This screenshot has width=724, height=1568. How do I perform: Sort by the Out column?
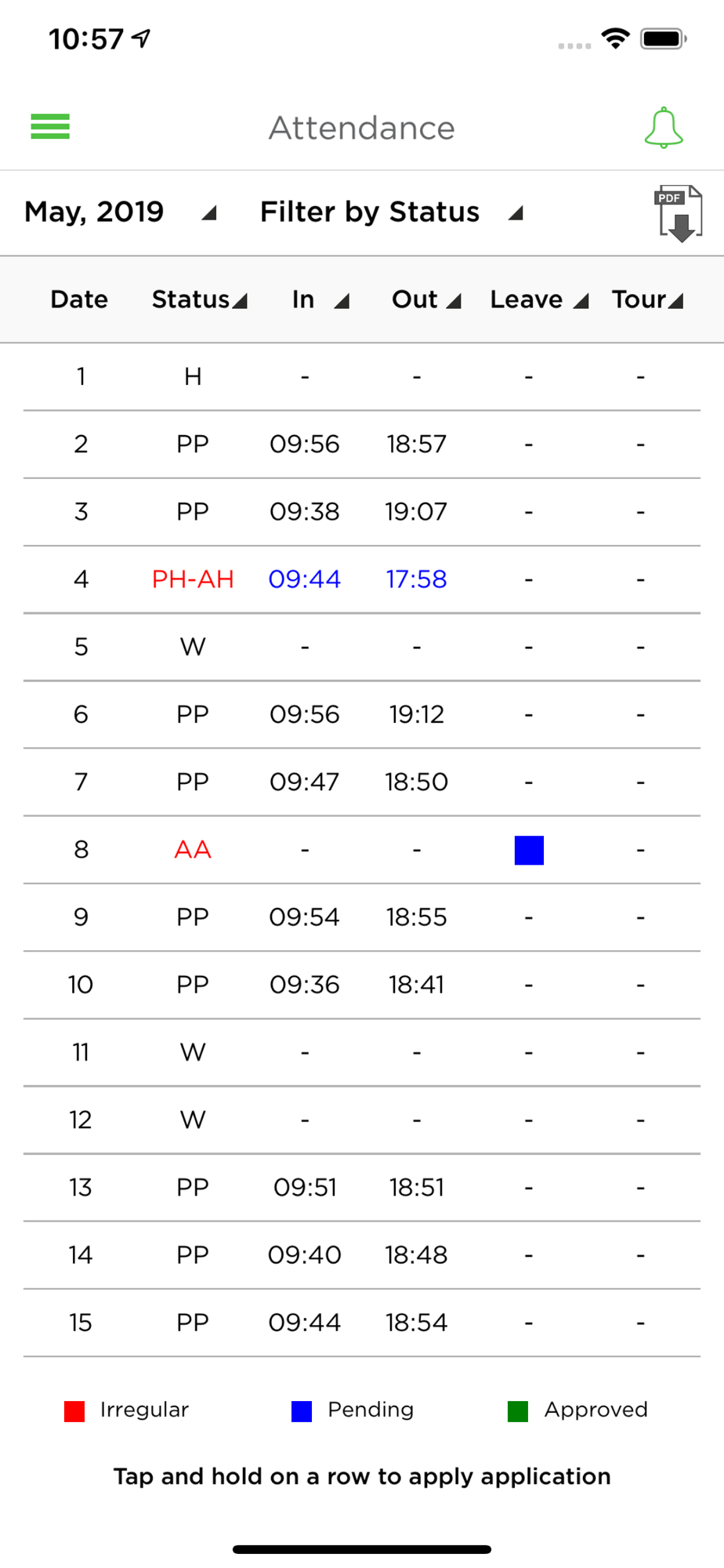point(426,299)
